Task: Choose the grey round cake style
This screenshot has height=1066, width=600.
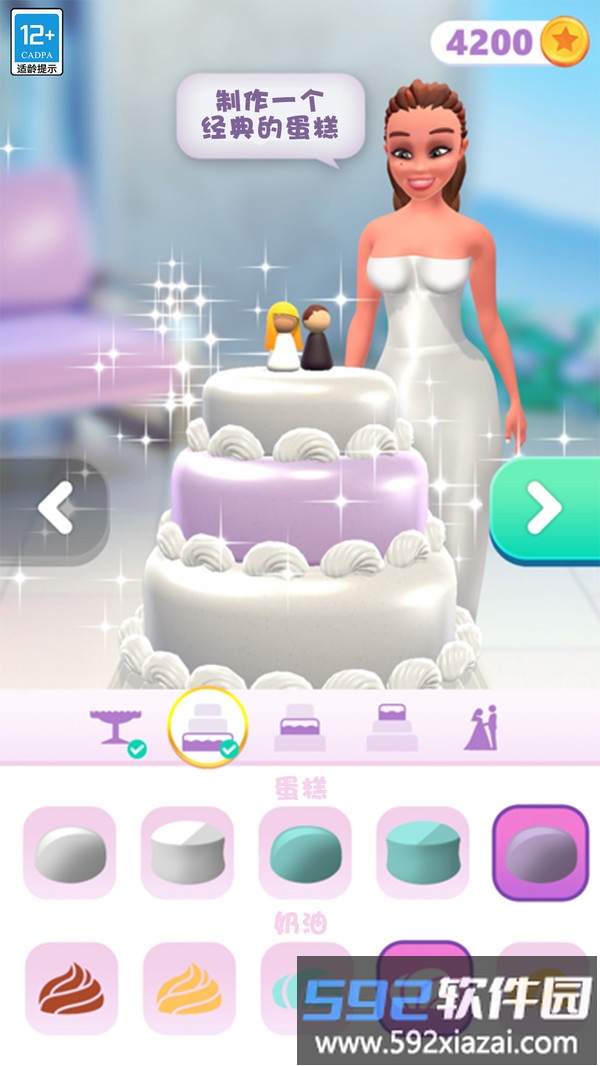Action: (x=70, y=853)
